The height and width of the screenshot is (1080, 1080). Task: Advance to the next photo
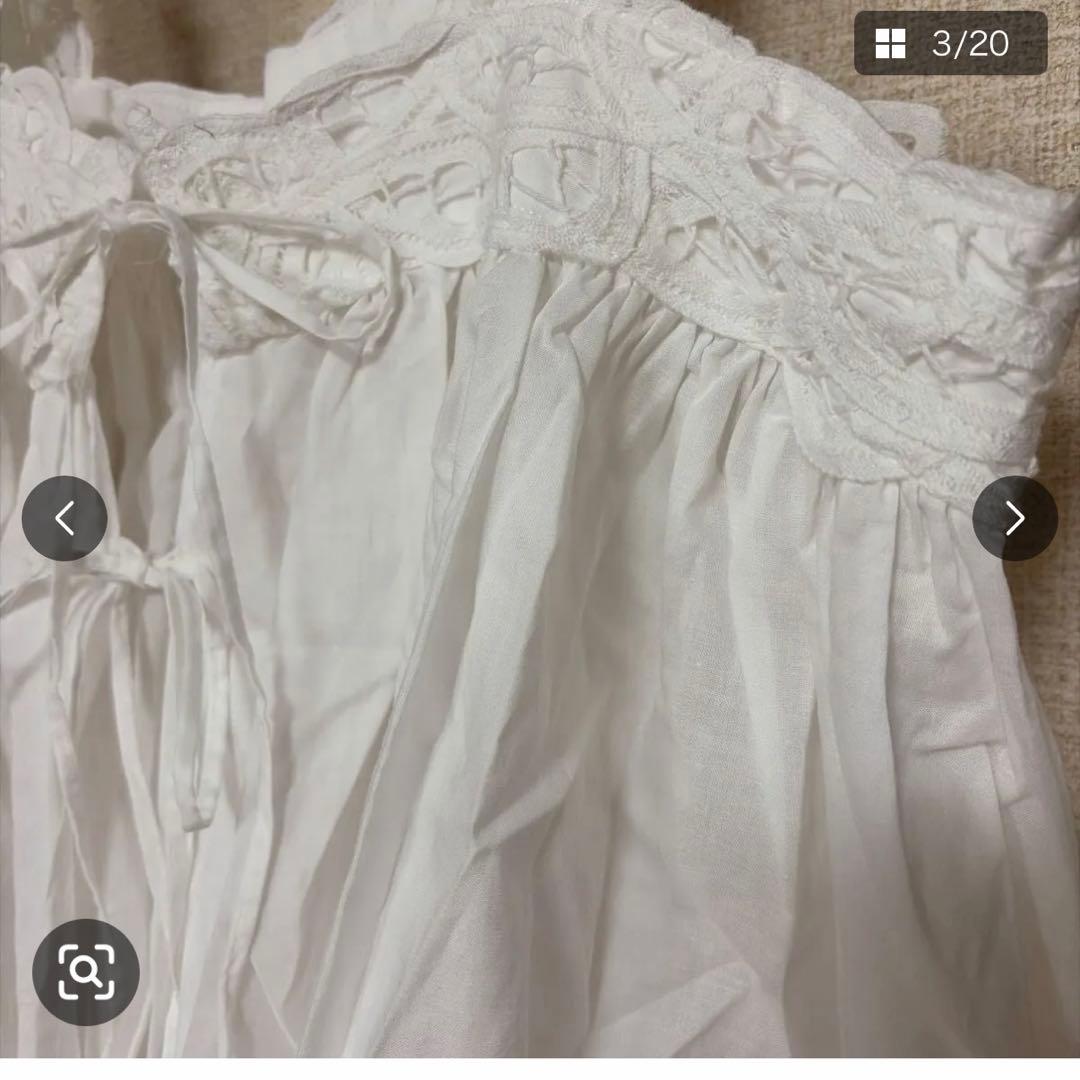1015,518
